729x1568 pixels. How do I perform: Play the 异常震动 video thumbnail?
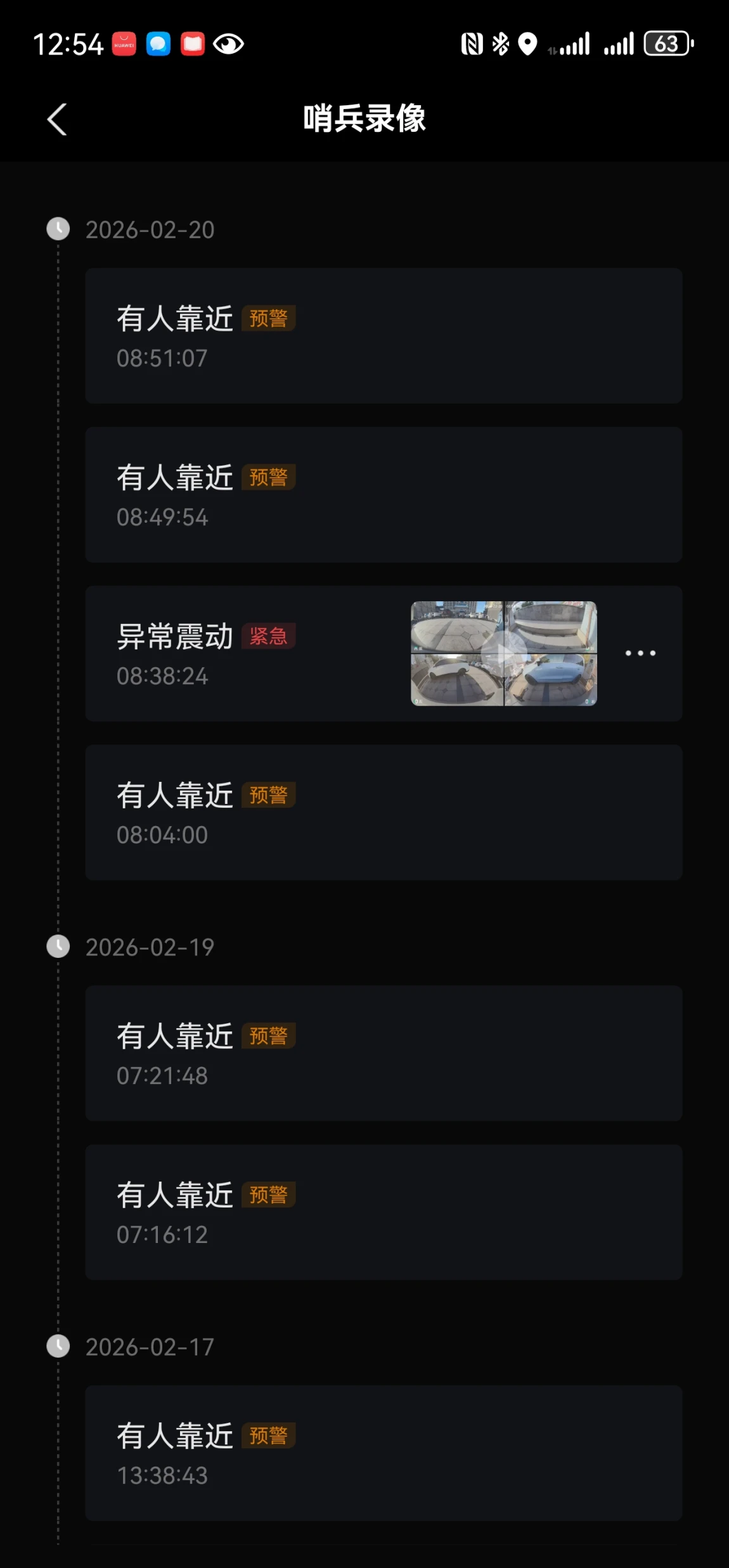point(503,653)
